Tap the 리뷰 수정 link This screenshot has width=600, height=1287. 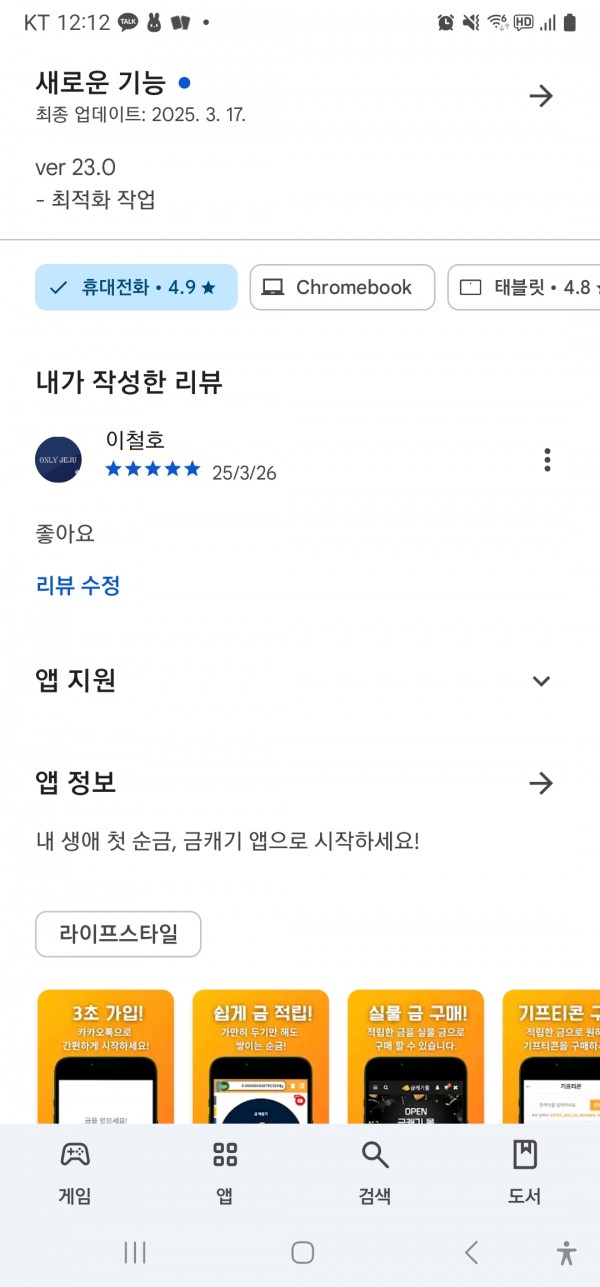pos(78,586)
